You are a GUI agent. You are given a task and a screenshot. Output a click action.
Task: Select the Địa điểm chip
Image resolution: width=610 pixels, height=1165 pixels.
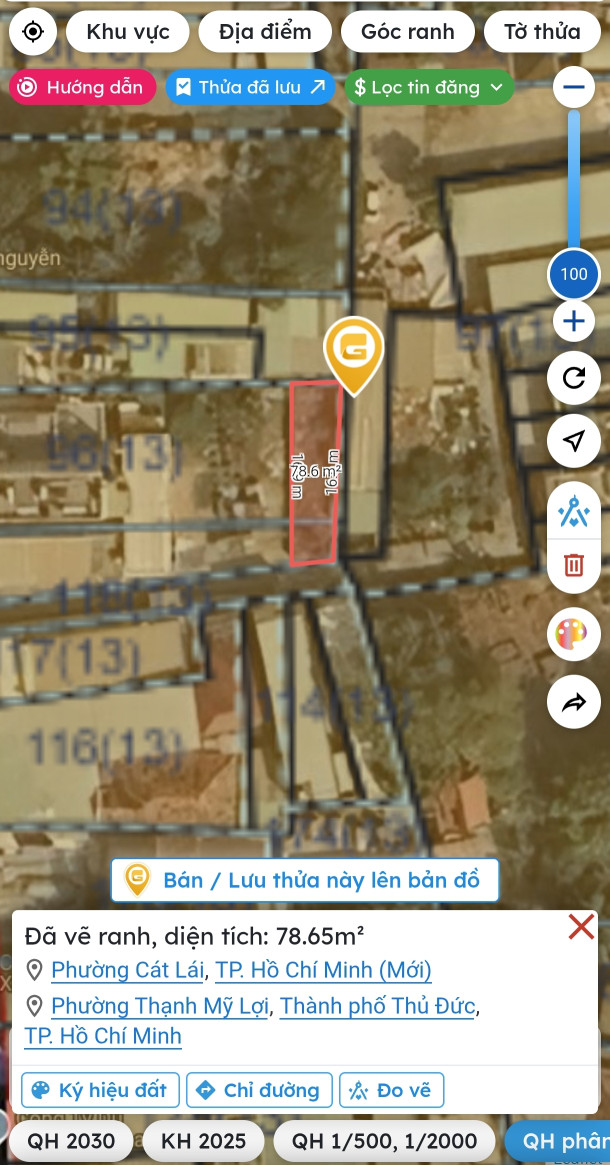[x=265, y=32]
